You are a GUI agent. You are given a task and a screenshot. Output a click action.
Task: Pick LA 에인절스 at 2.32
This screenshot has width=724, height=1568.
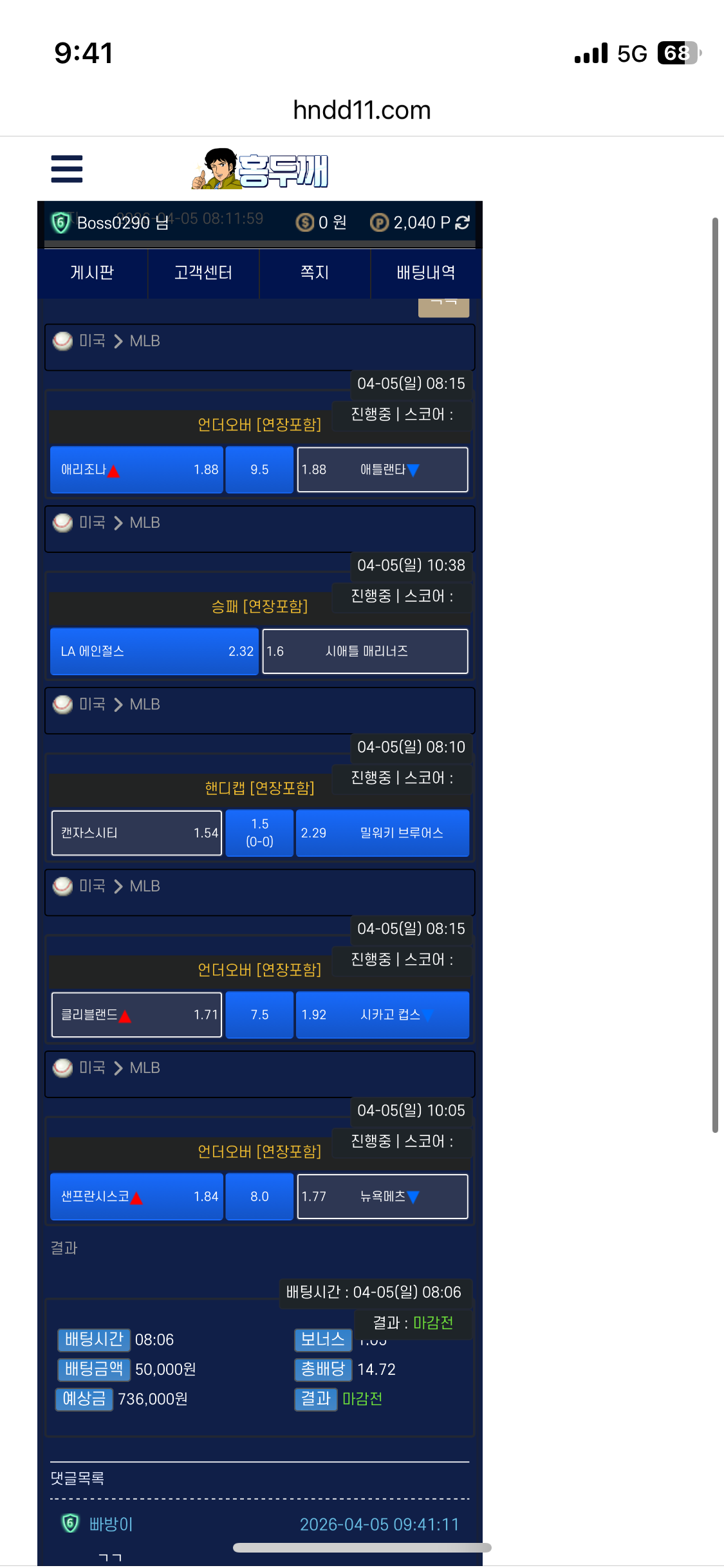click(x=154, y=651)
